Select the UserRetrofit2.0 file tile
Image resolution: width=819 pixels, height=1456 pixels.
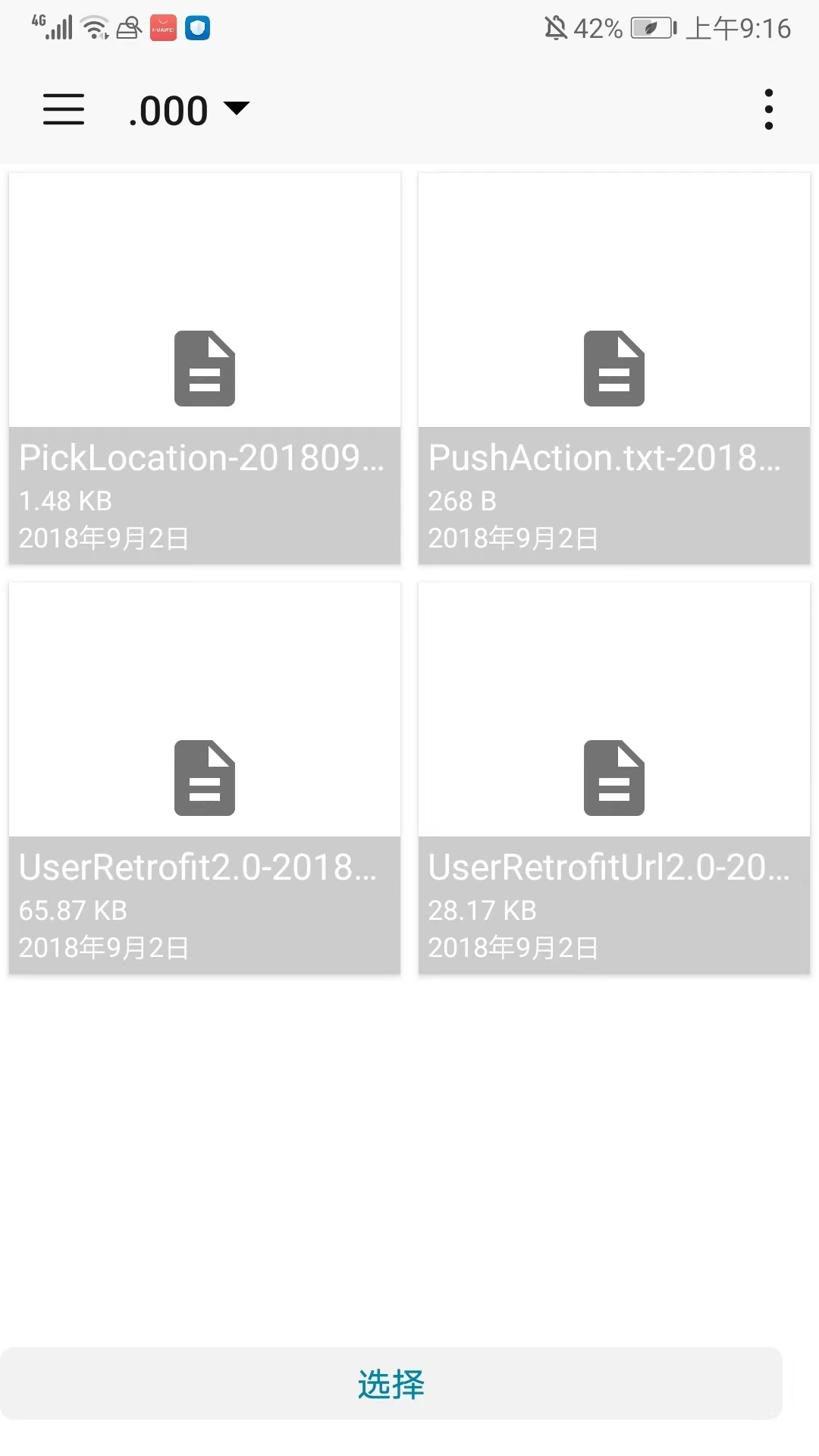[205, 778]
